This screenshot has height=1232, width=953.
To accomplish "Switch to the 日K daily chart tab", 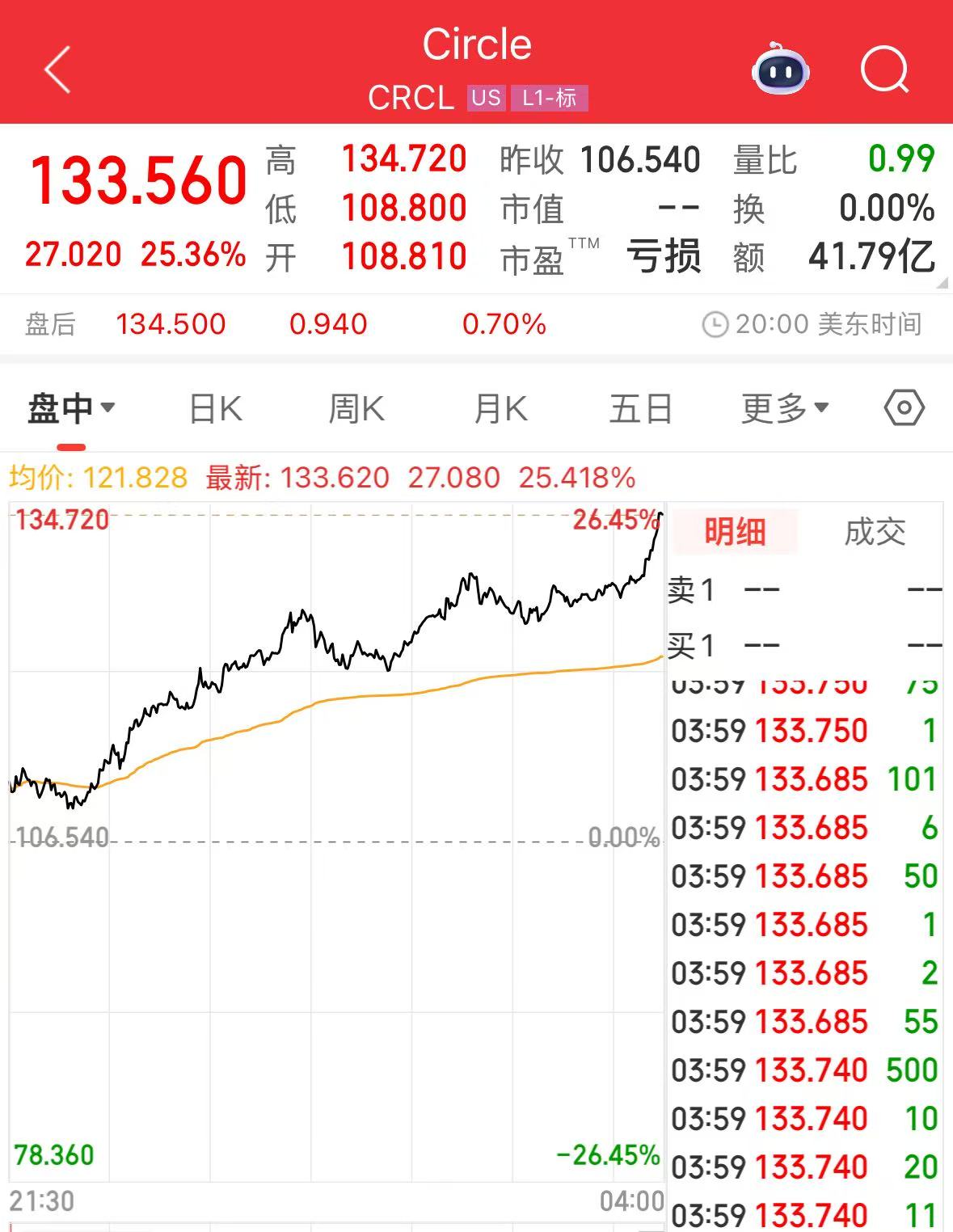I will click(x=213, y=408).
